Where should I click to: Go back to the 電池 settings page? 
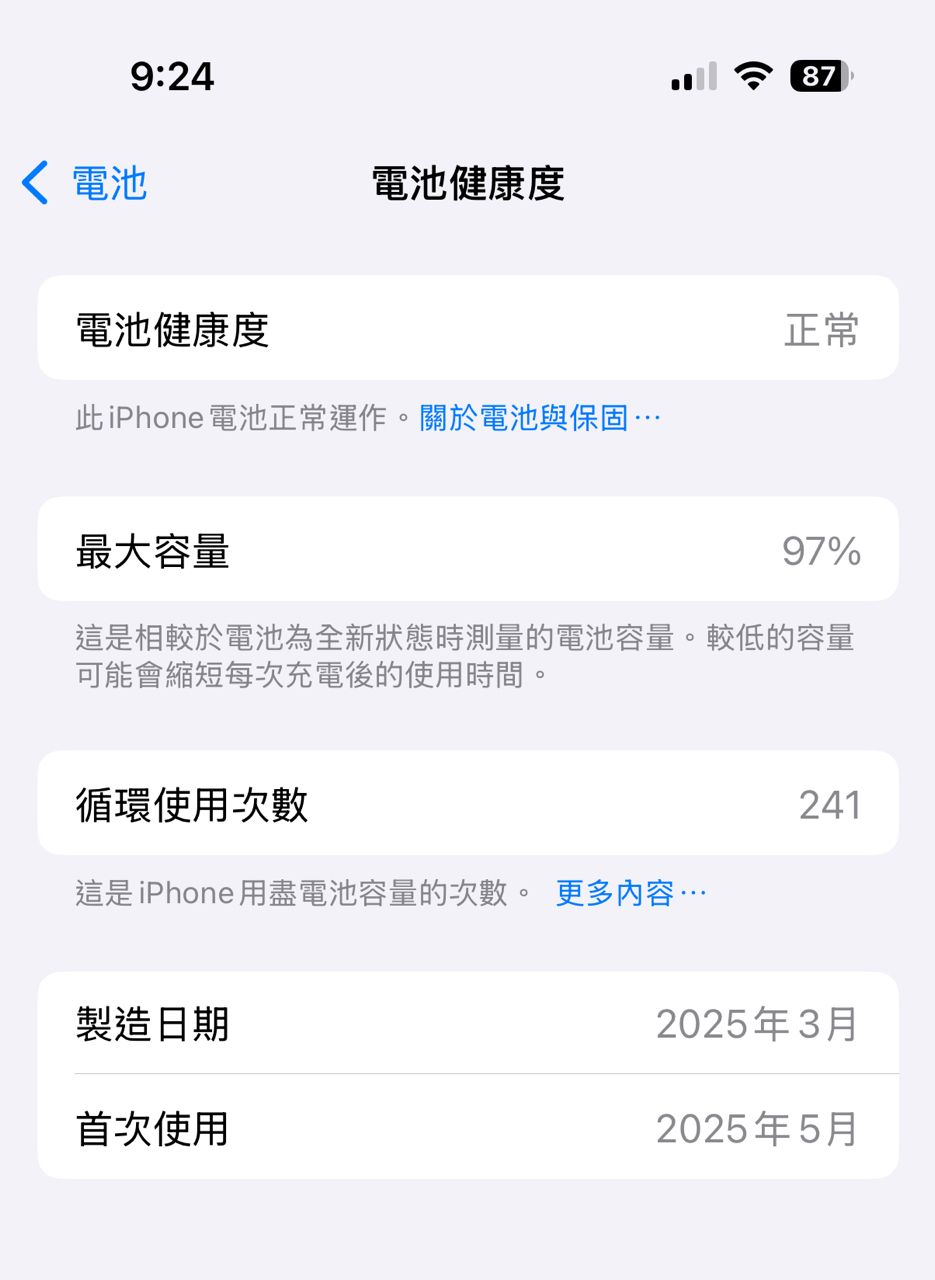pos(84,184)
